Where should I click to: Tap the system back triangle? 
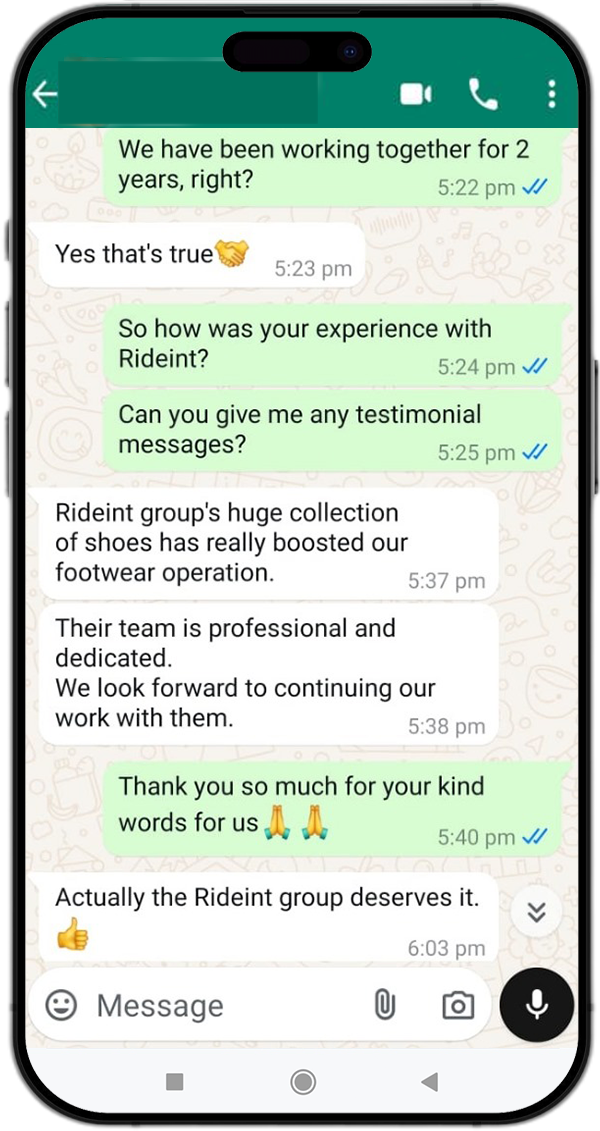click(x=430, y=1081)
